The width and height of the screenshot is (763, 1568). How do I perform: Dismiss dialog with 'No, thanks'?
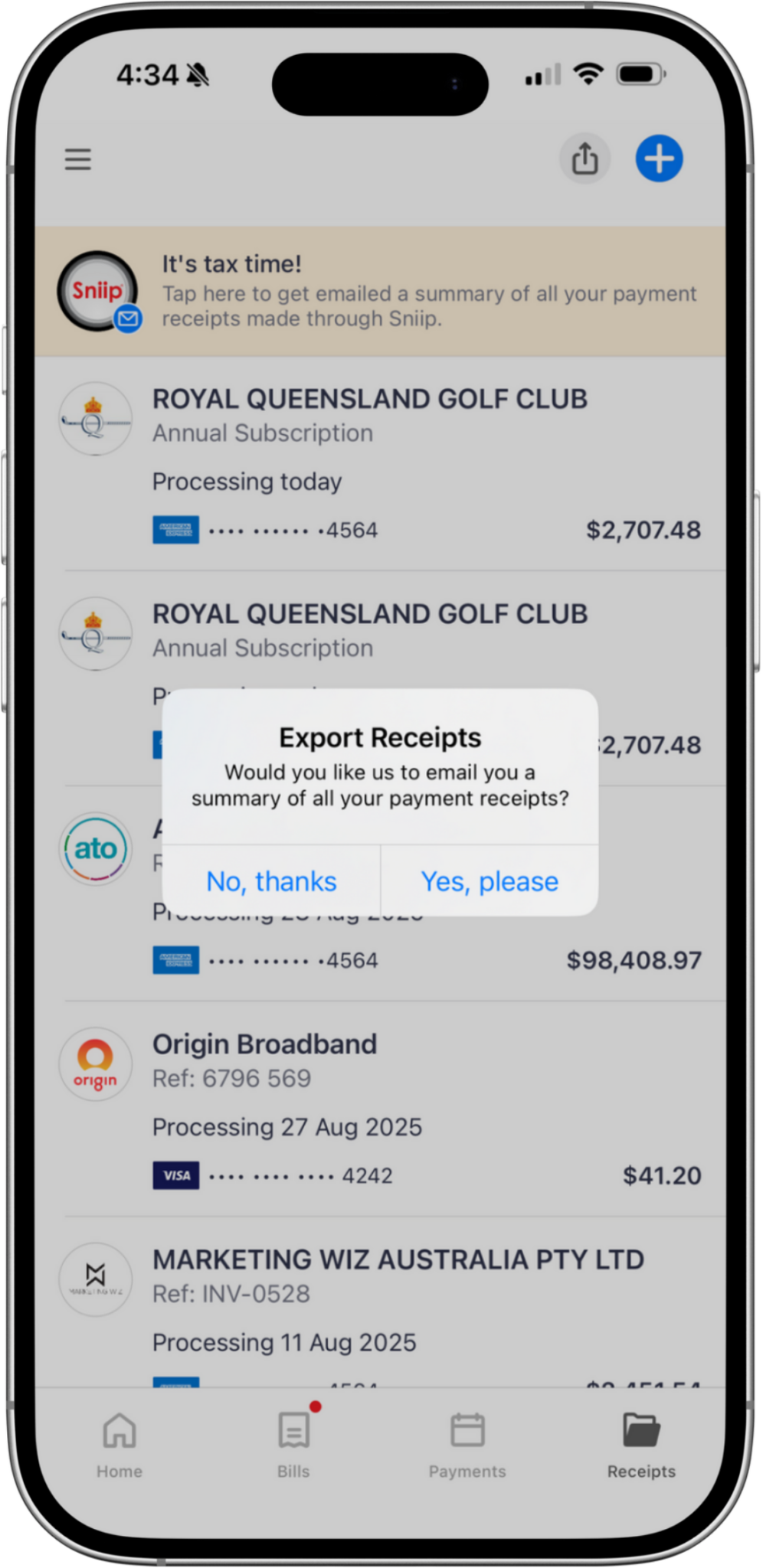pos(271,881)
